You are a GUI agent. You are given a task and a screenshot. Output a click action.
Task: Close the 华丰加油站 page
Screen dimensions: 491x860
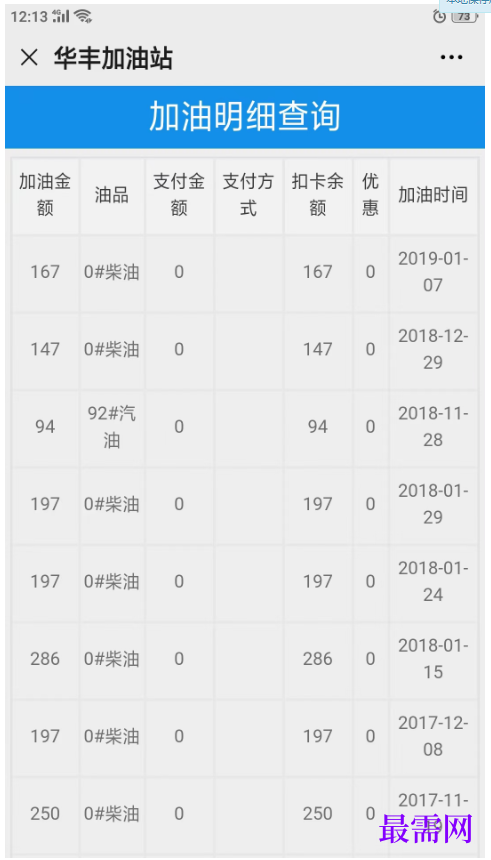pyautogui.click(x=29, y=57)
